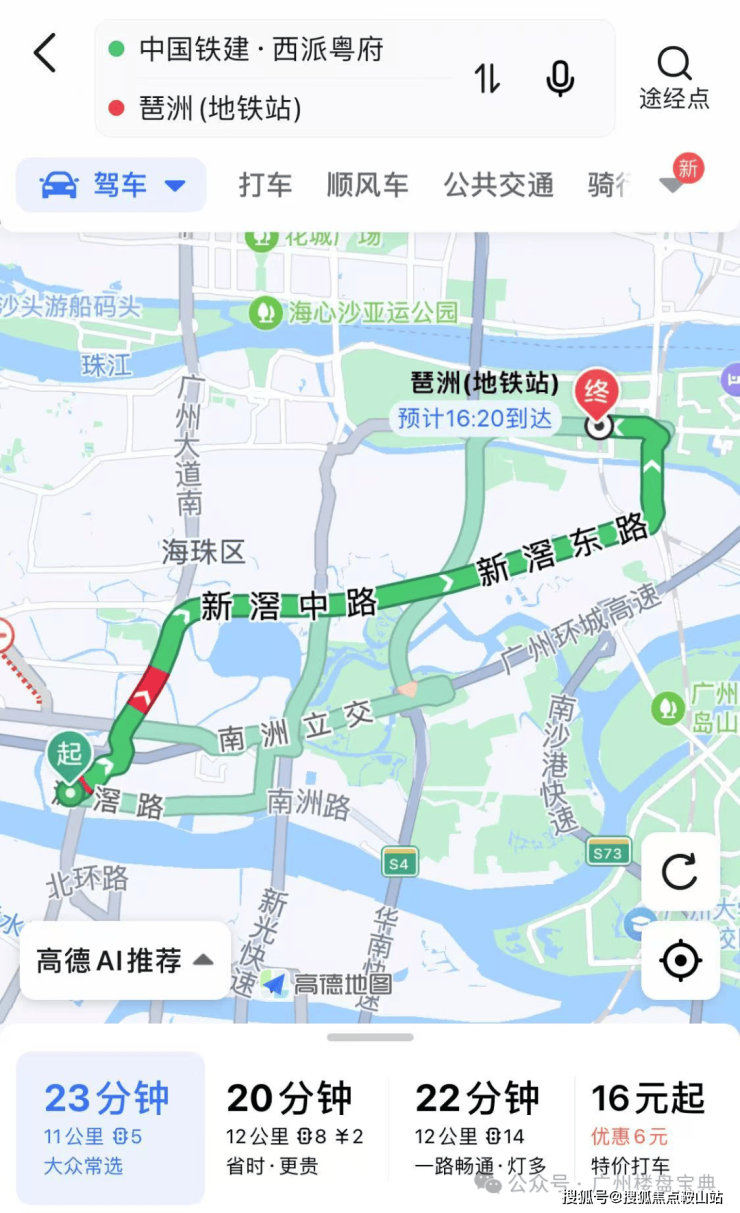
Task: Switch to the 打车 tab
Action: tap(265, 185)
